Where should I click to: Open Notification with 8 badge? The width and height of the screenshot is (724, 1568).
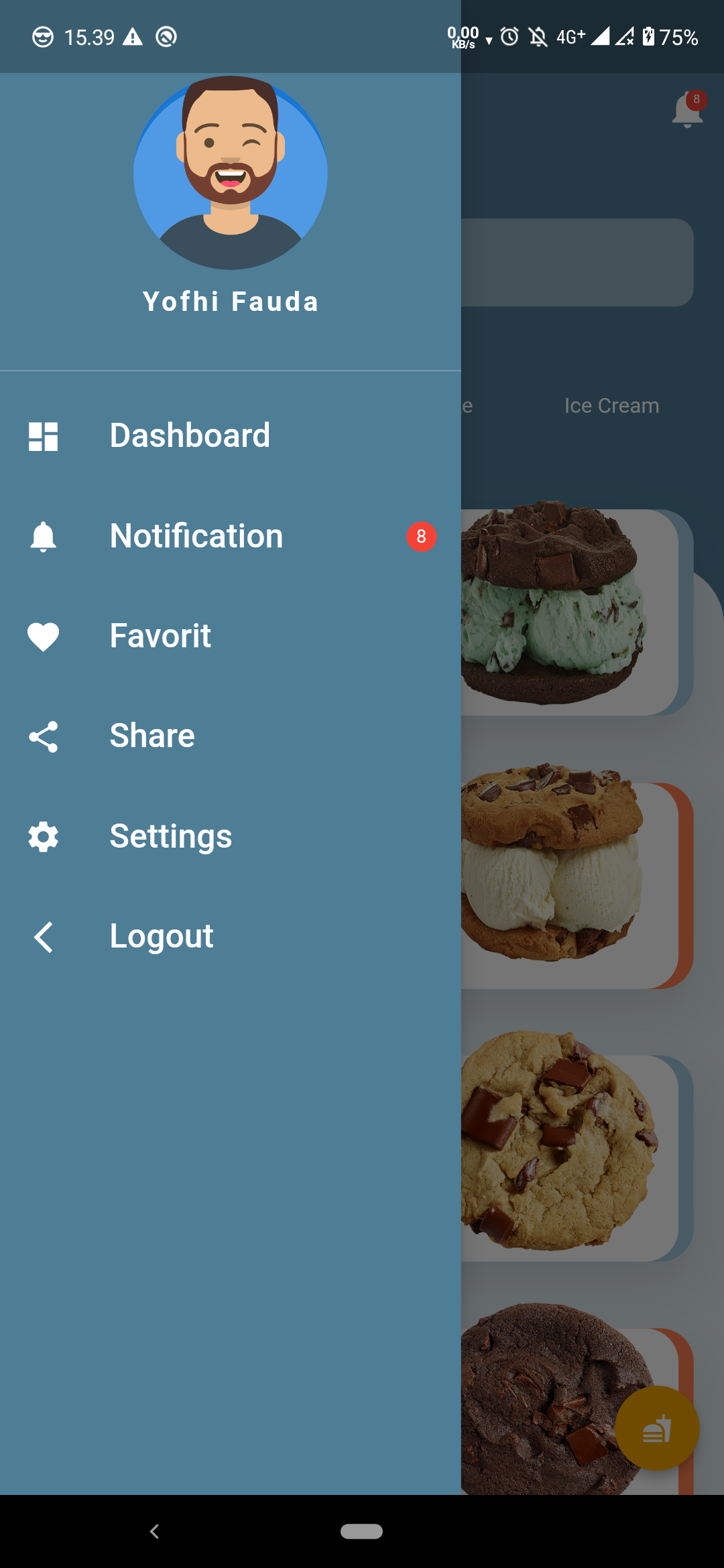(x=230, y=536)
